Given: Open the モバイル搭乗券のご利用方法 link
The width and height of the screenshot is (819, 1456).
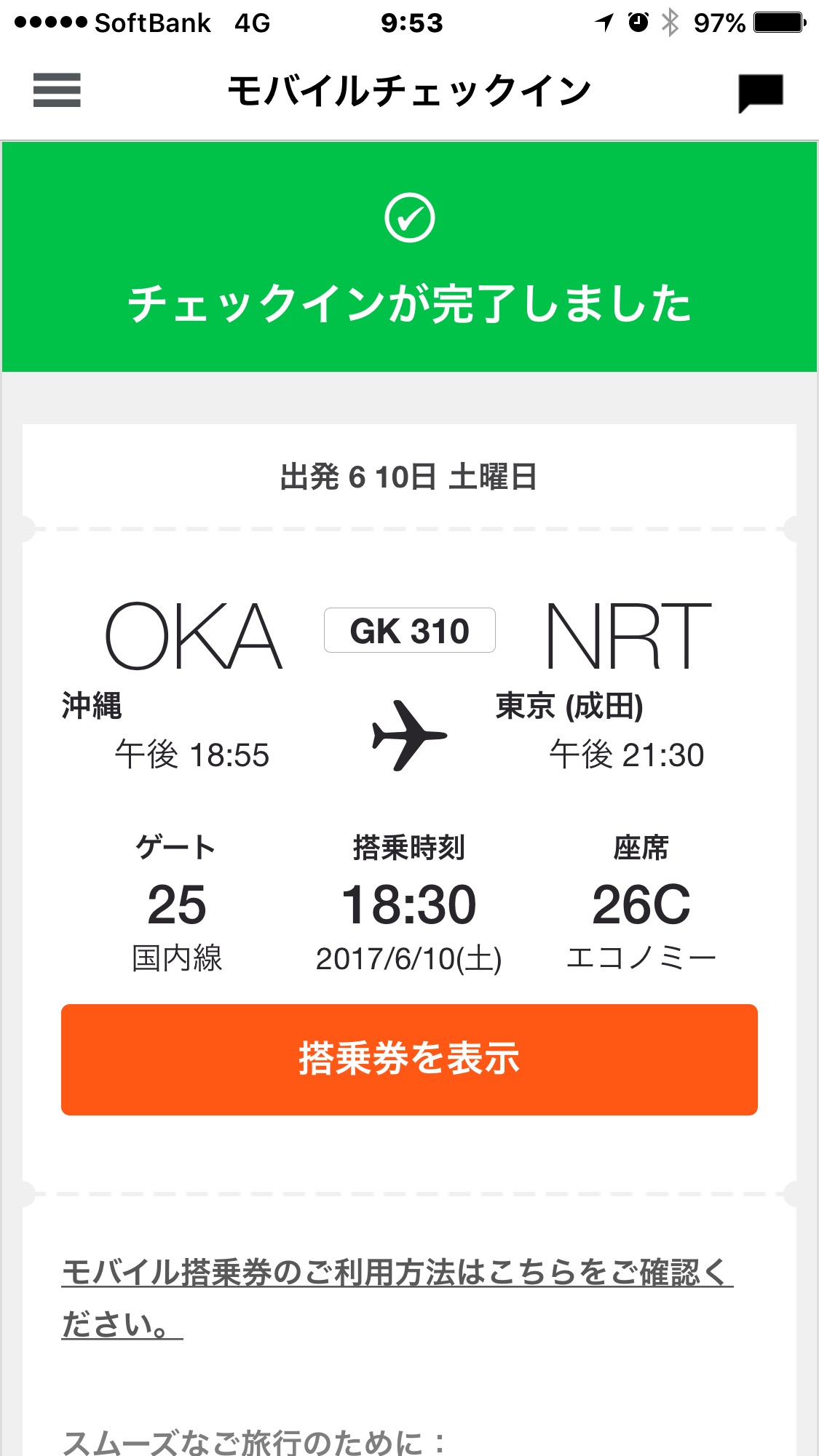Looking at the screenshot, I should click(x=397, y=1273).
